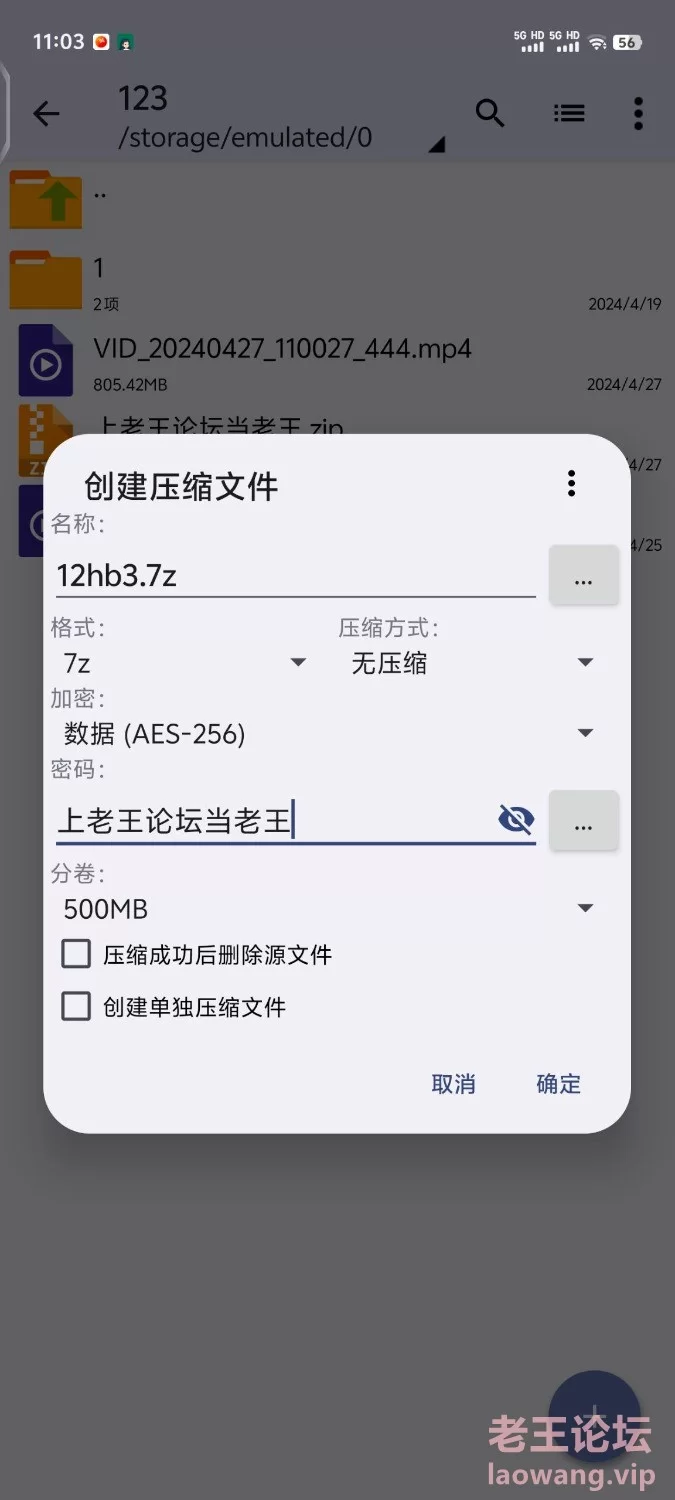
Task: Toggle password visibility with the eye icon
Action: 516,821
